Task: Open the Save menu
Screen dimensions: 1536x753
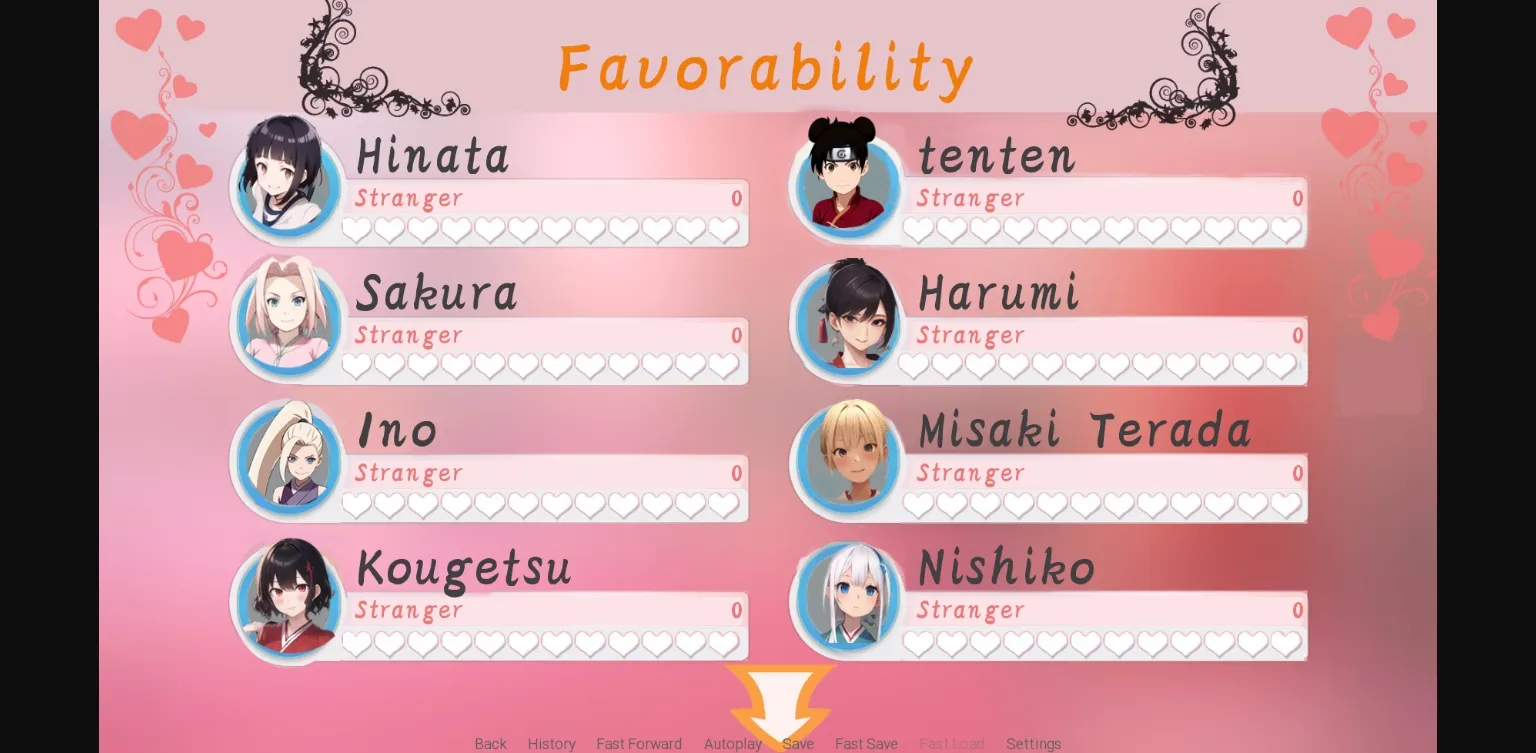Action: coord(798,744)
